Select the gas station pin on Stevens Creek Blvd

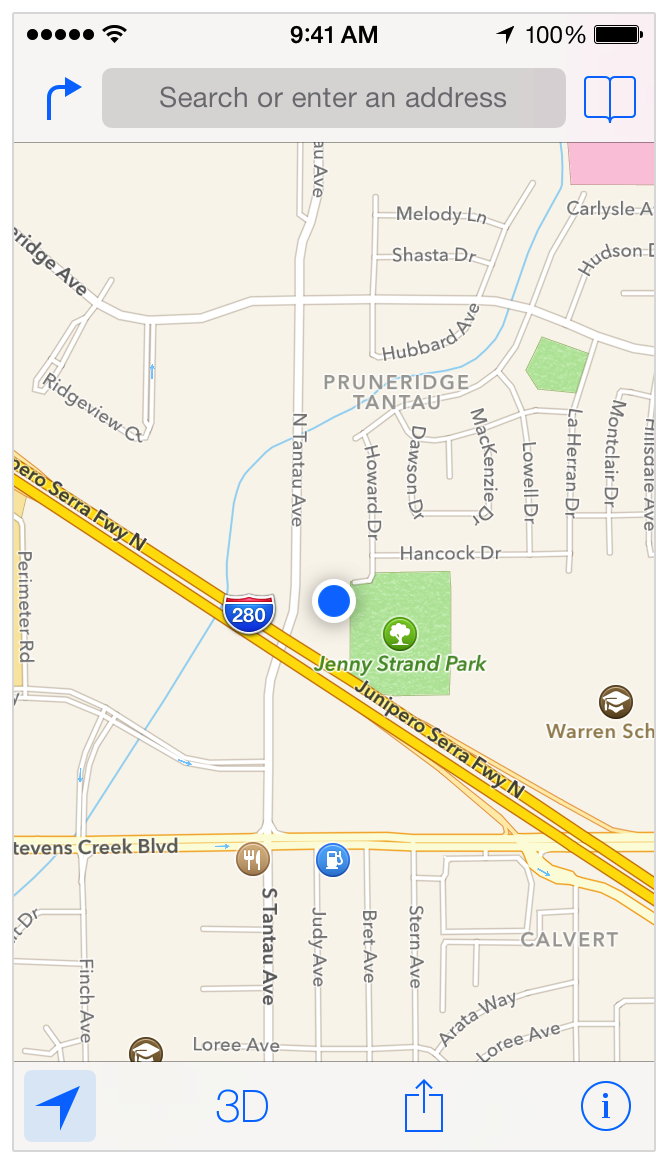[x=333, y=860]
